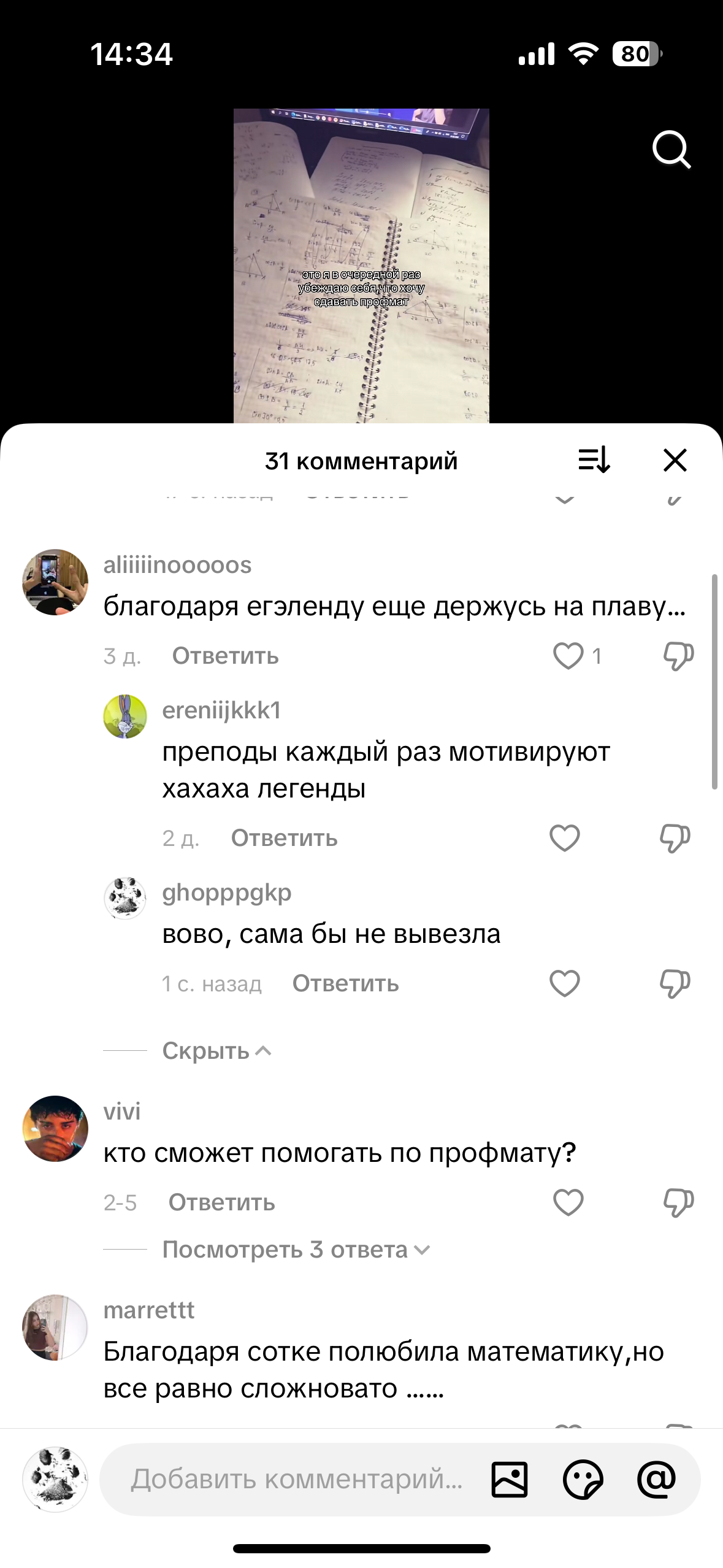Open marrettt's profile avatar

55,1328
